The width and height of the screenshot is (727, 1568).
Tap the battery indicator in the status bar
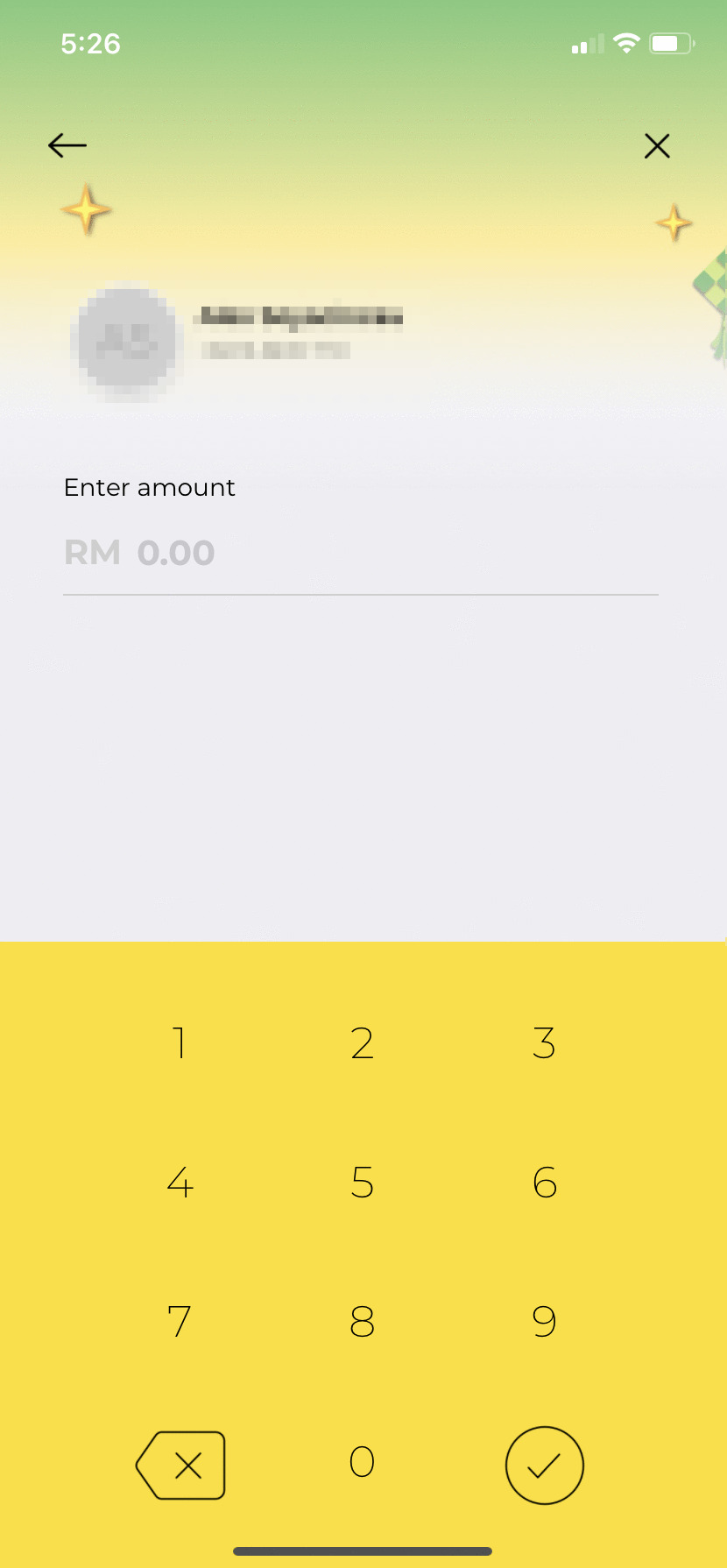672,41
